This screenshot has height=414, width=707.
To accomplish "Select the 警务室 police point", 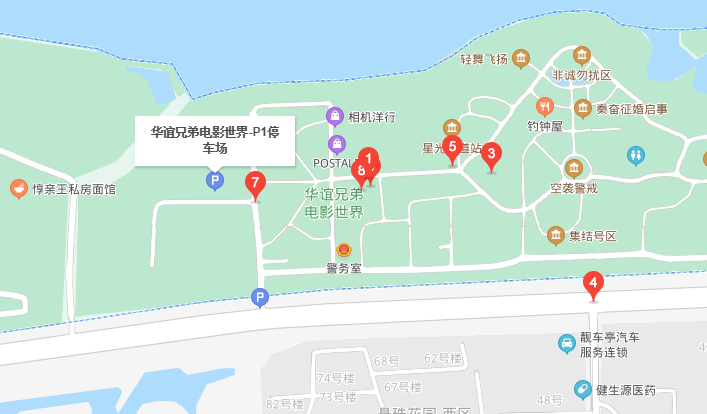I will click(343, 250).
